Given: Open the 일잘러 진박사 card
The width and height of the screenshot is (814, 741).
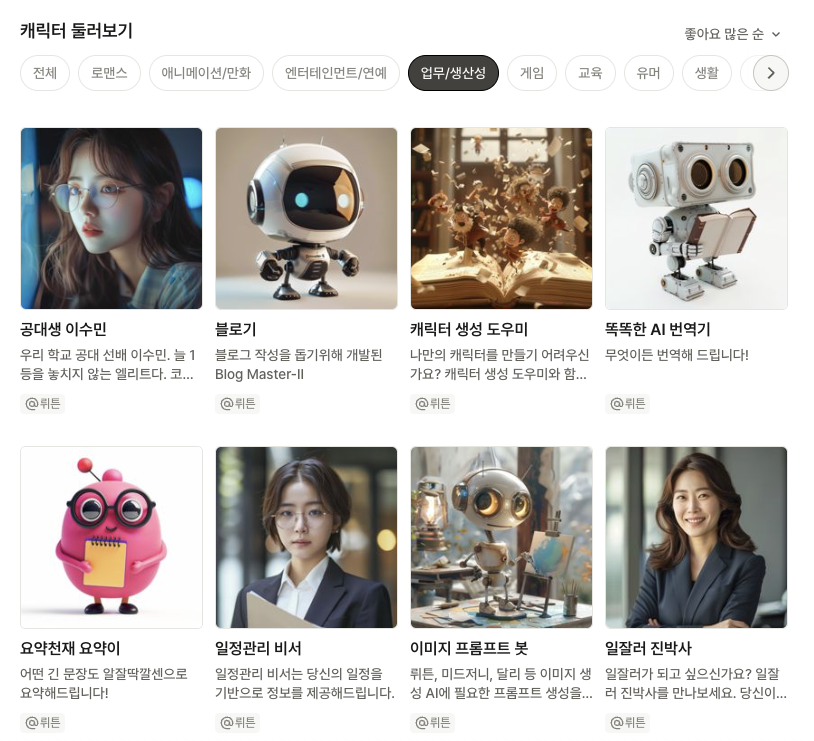Looking at the screenshot, I should [x=696, y=537].
